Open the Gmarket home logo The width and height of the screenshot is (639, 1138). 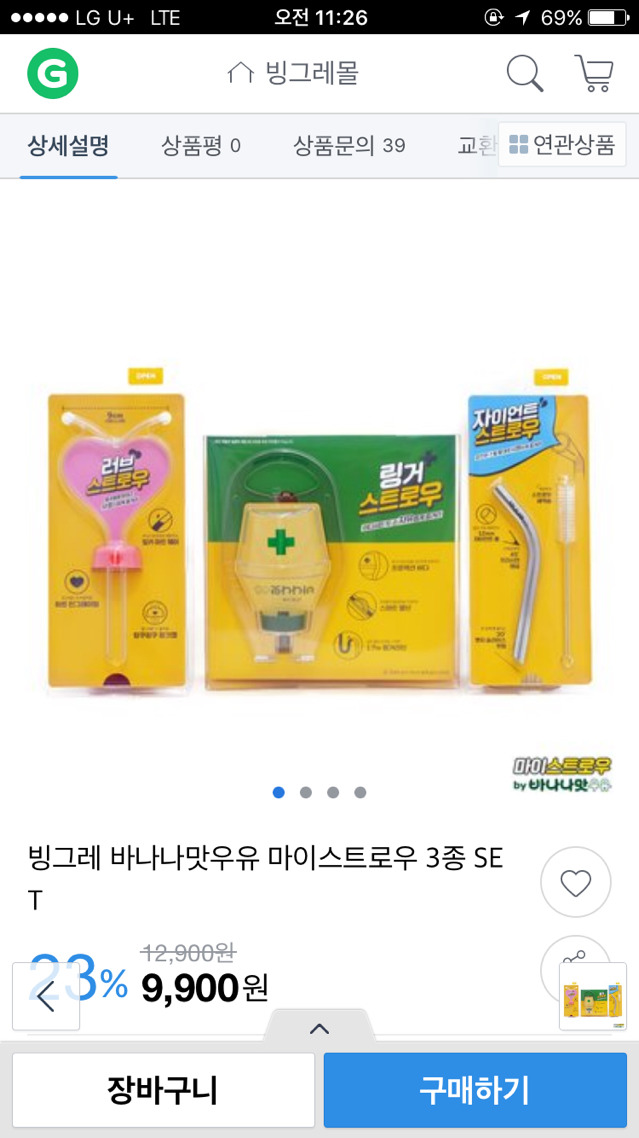(x=52, y=73)
